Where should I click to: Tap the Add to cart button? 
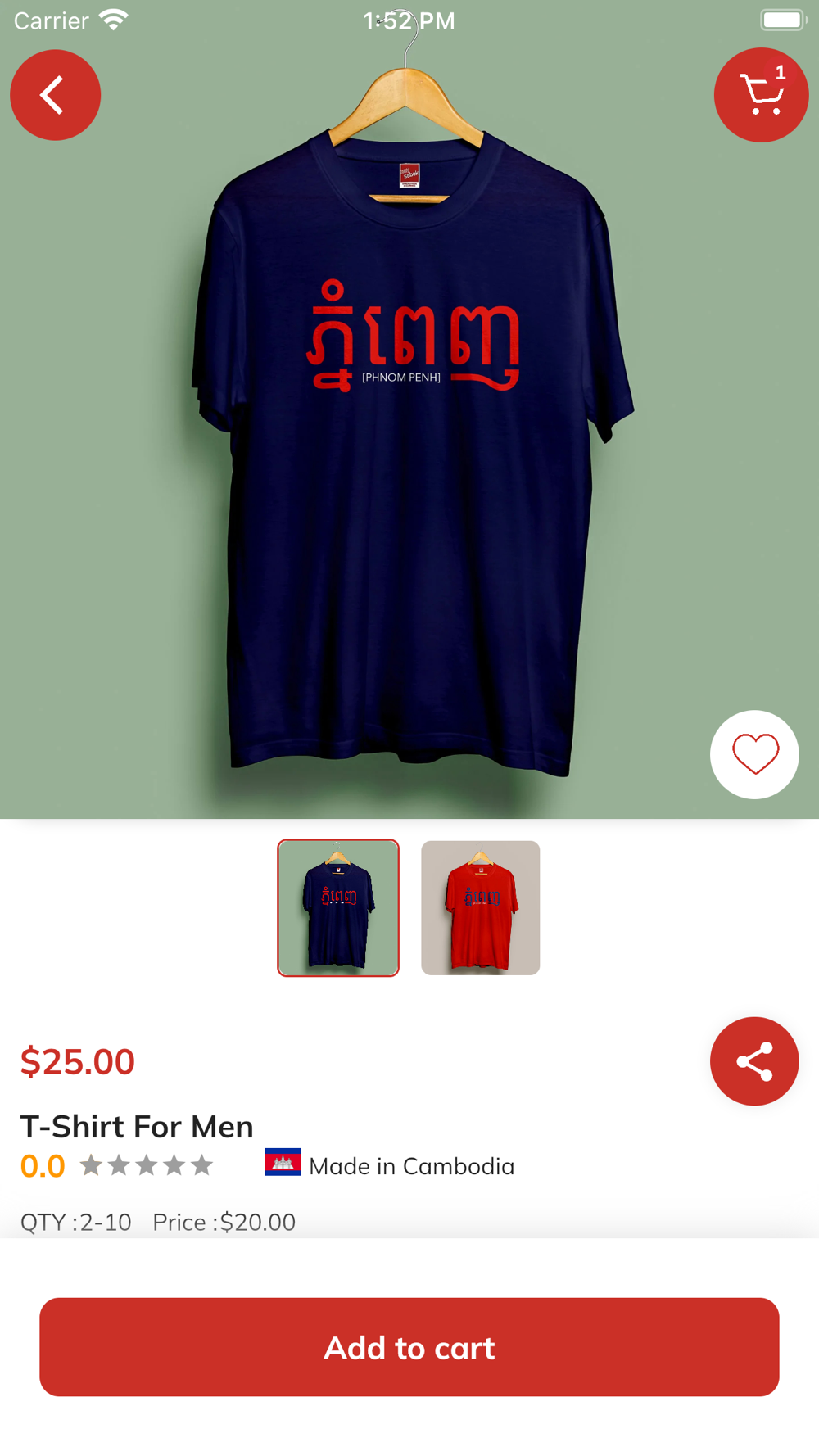pyautogui.click(x=409, y=1347)
